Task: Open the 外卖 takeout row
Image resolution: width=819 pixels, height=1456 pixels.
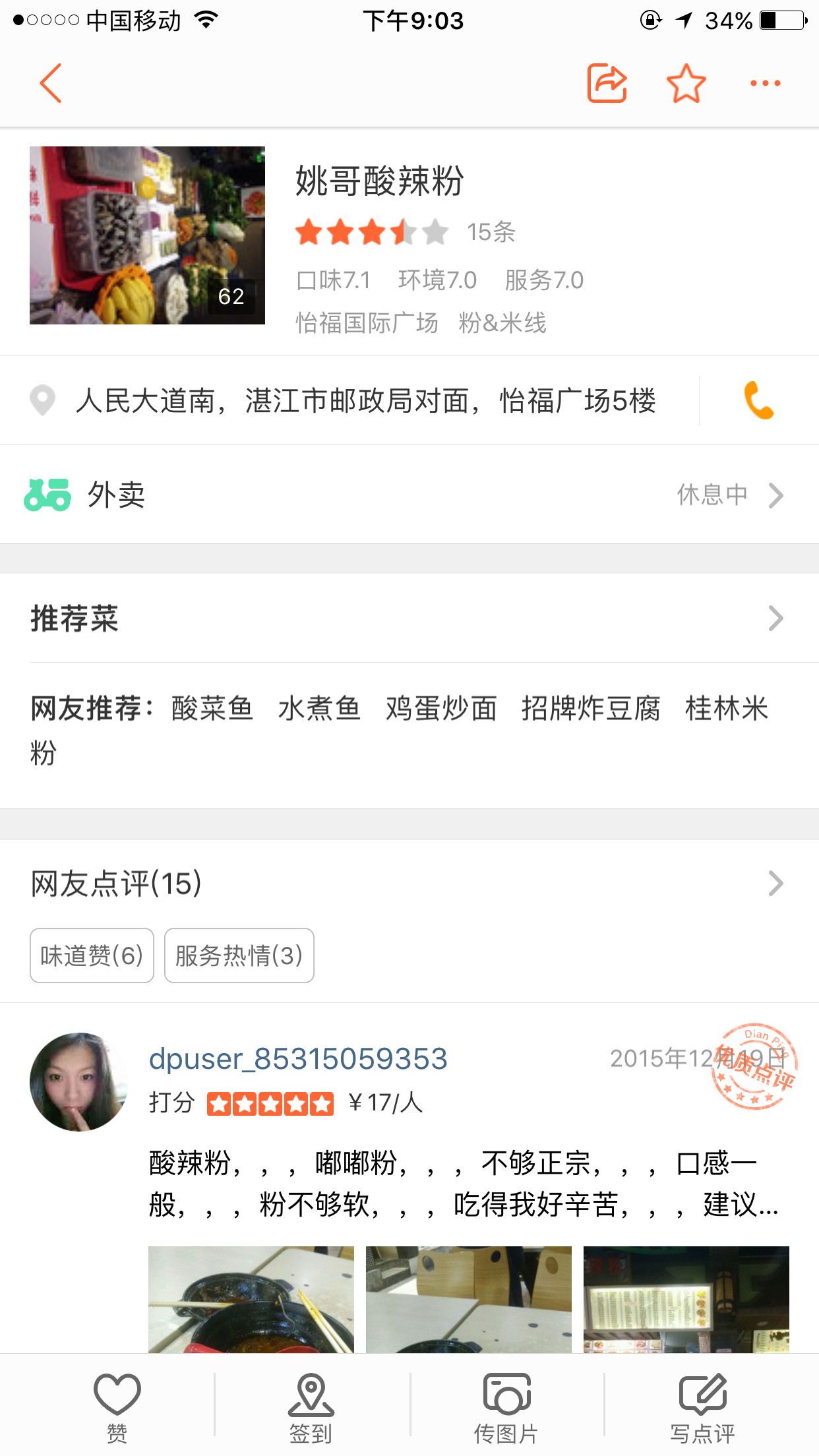Action: [x=409, y=495]
